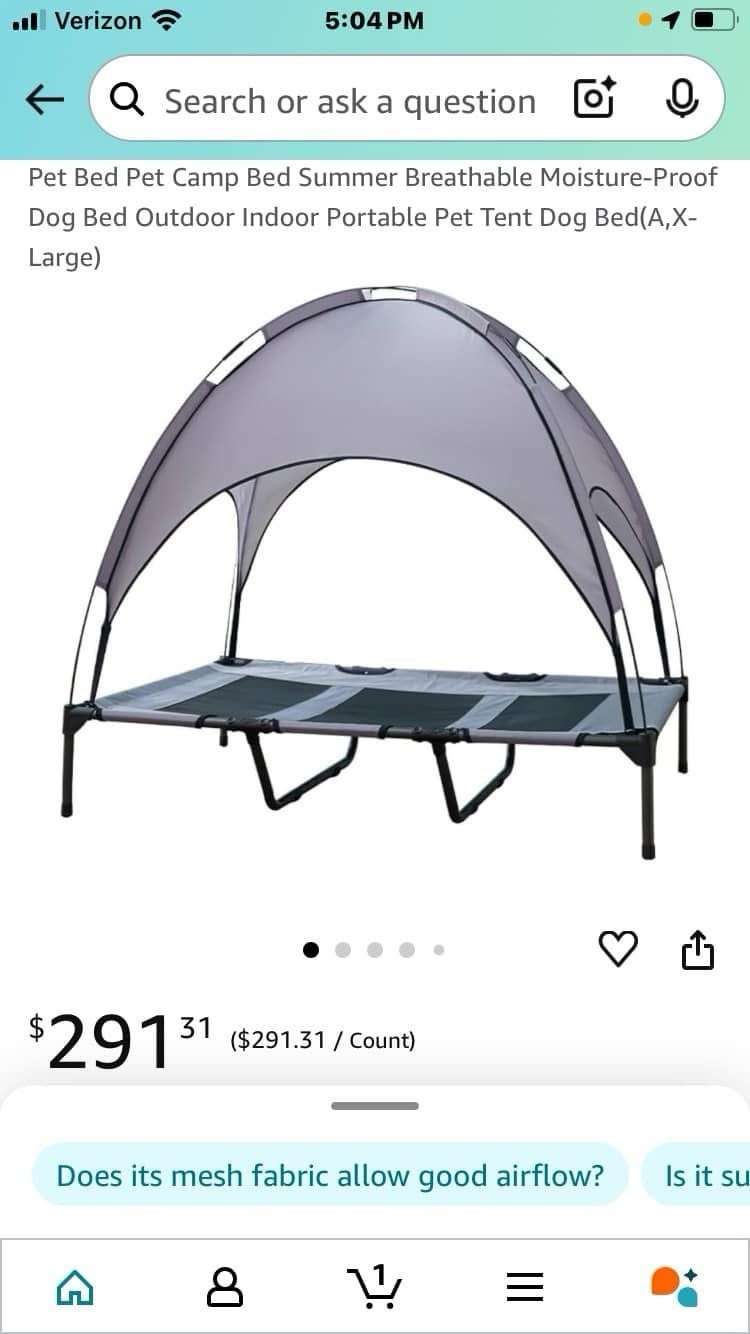Share this pet bed listing
Viewport: 750px width, 1334px height.
point(698,950)
